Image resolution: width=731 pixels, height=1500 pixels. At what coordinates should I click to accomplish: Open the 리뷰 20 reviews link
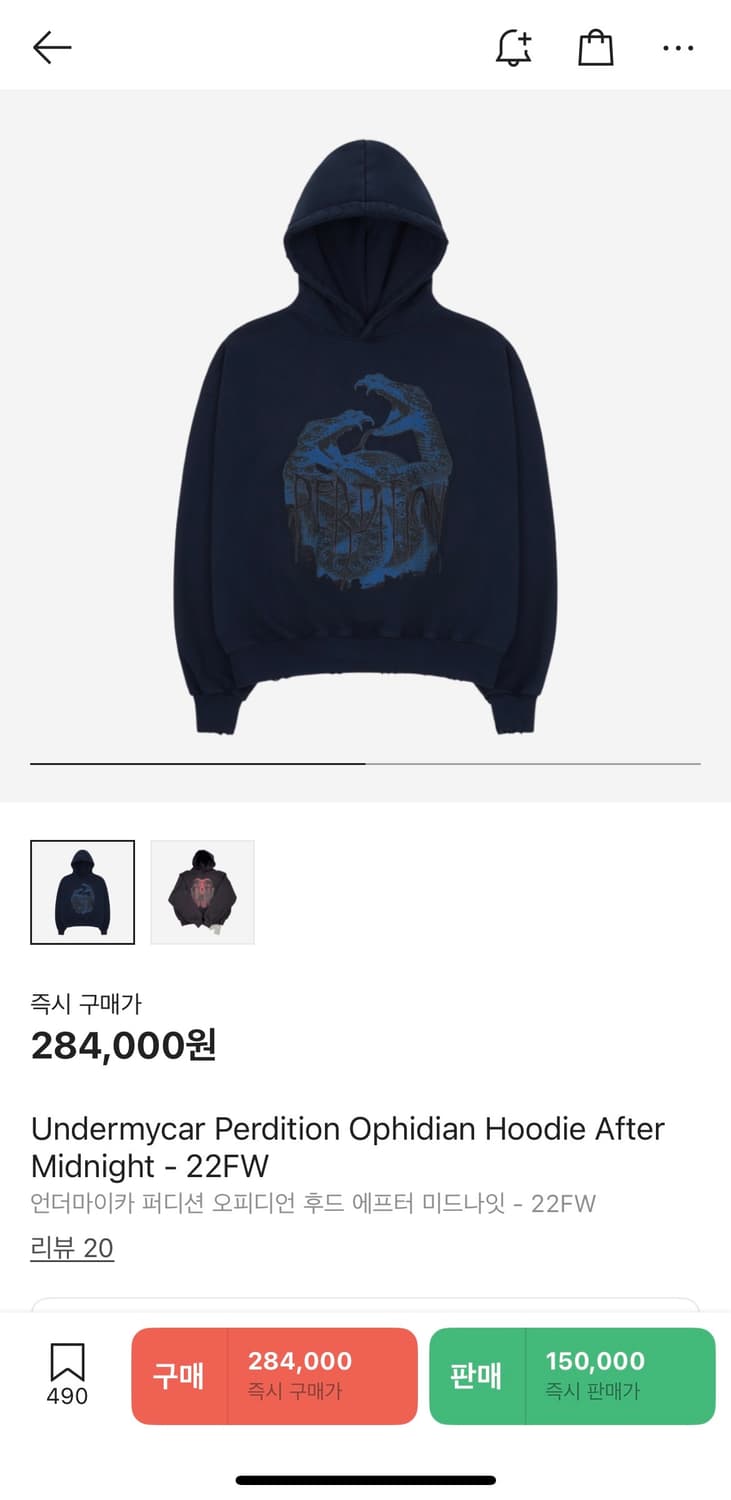click(x=71, y=1248)
